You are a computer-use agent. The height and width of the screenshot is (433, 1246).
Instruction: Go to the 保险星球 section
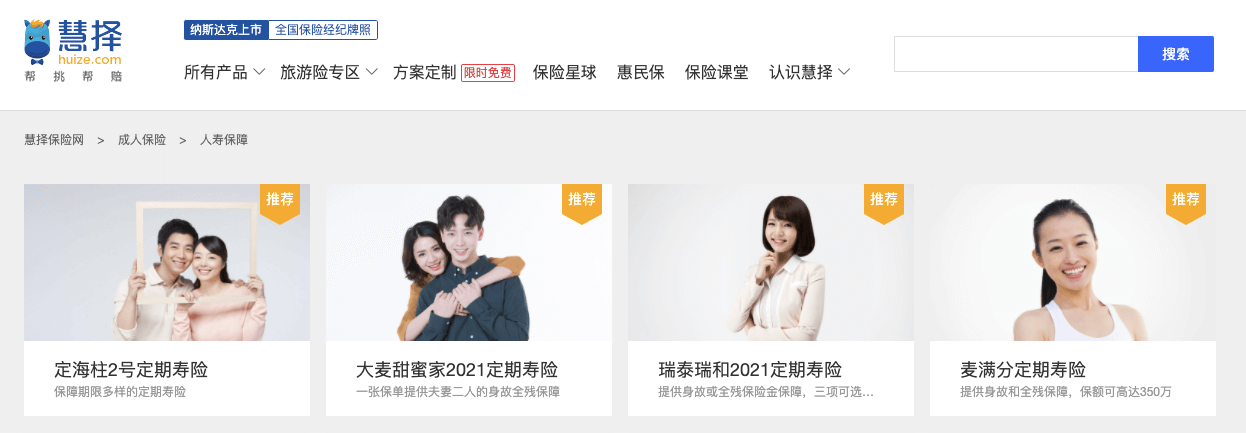pos(564,72)
